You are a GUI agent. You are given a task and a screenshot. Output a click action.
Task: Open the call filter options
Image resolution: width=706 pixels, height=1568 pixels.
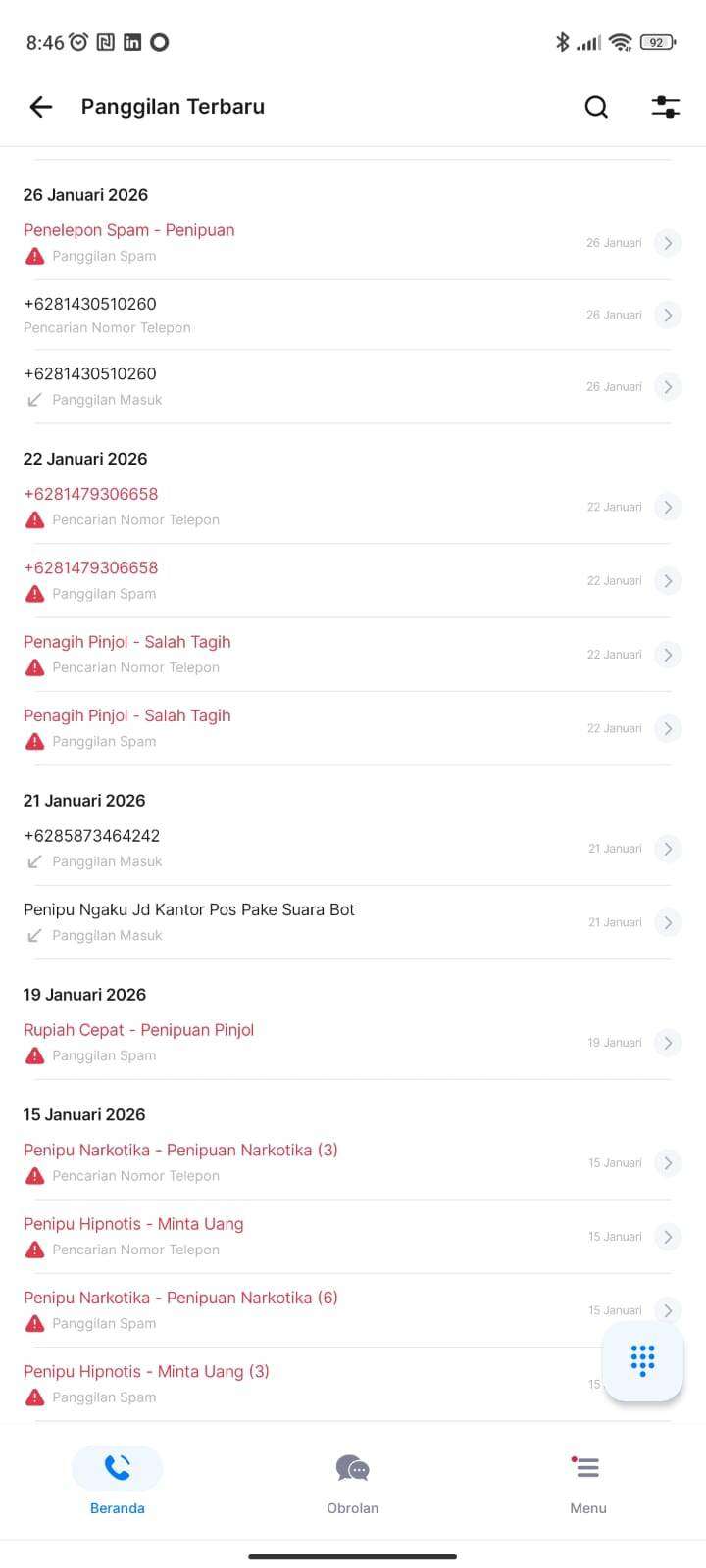tap(666, 107)
